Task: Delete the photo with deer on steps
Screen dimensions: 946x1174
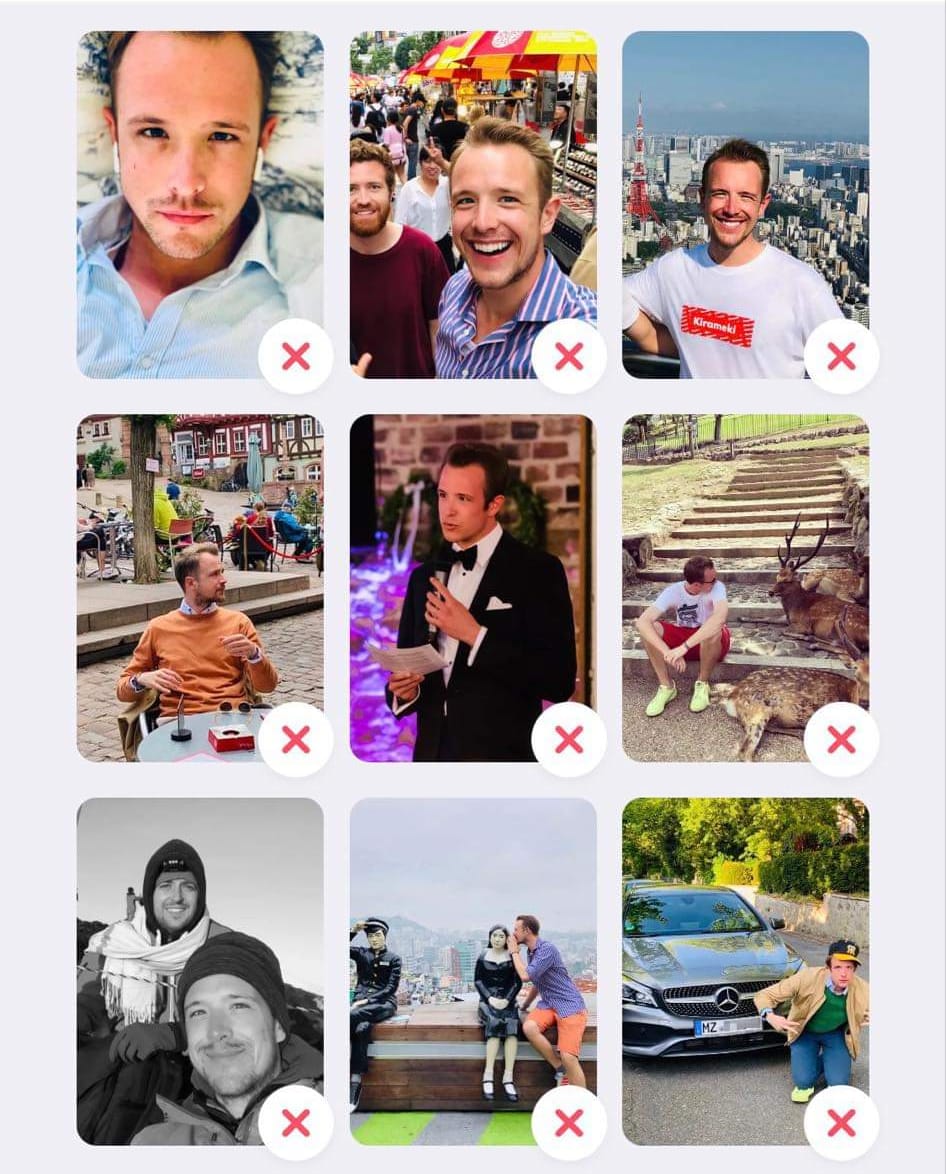Action: 841,739
